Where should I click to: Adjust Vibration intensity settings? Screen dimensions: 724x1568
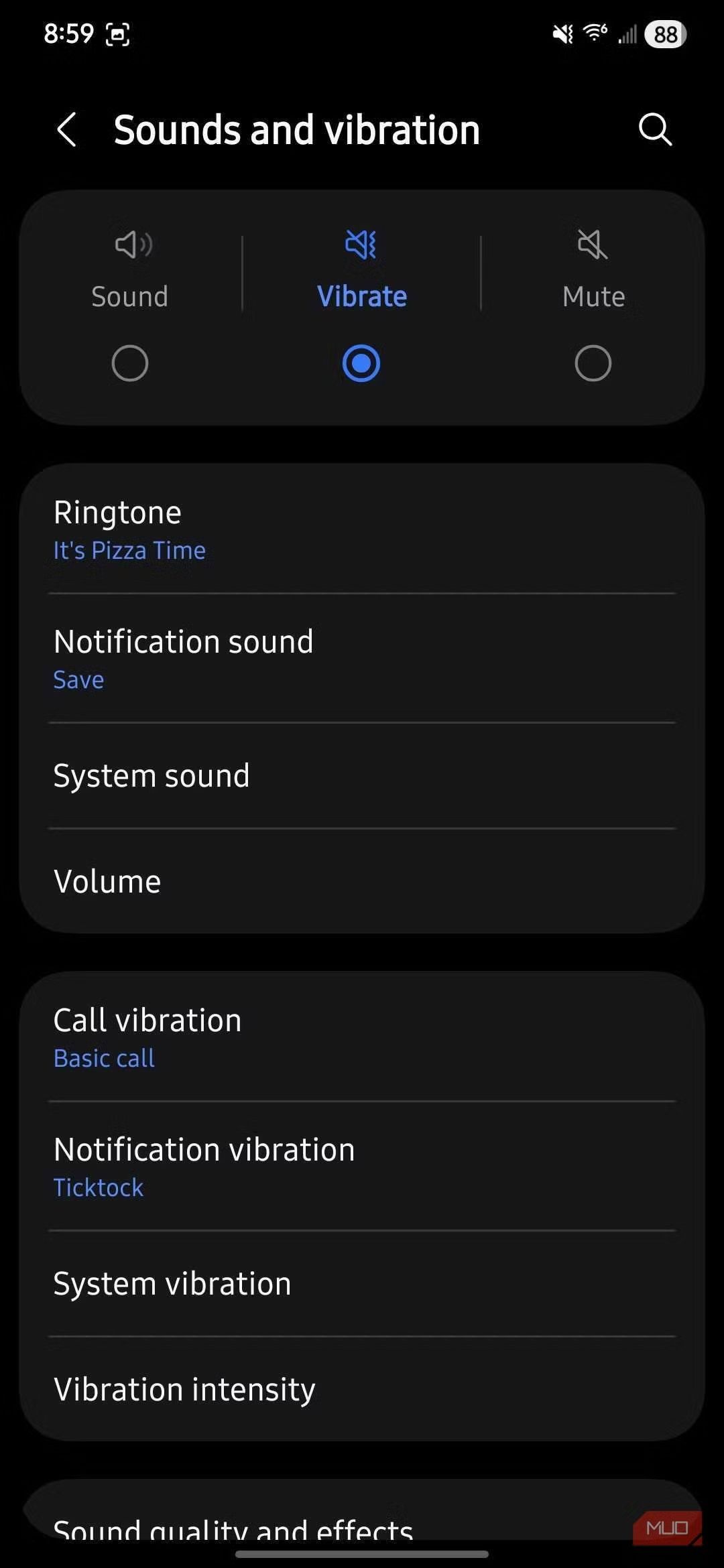(x=362, y=1389)
